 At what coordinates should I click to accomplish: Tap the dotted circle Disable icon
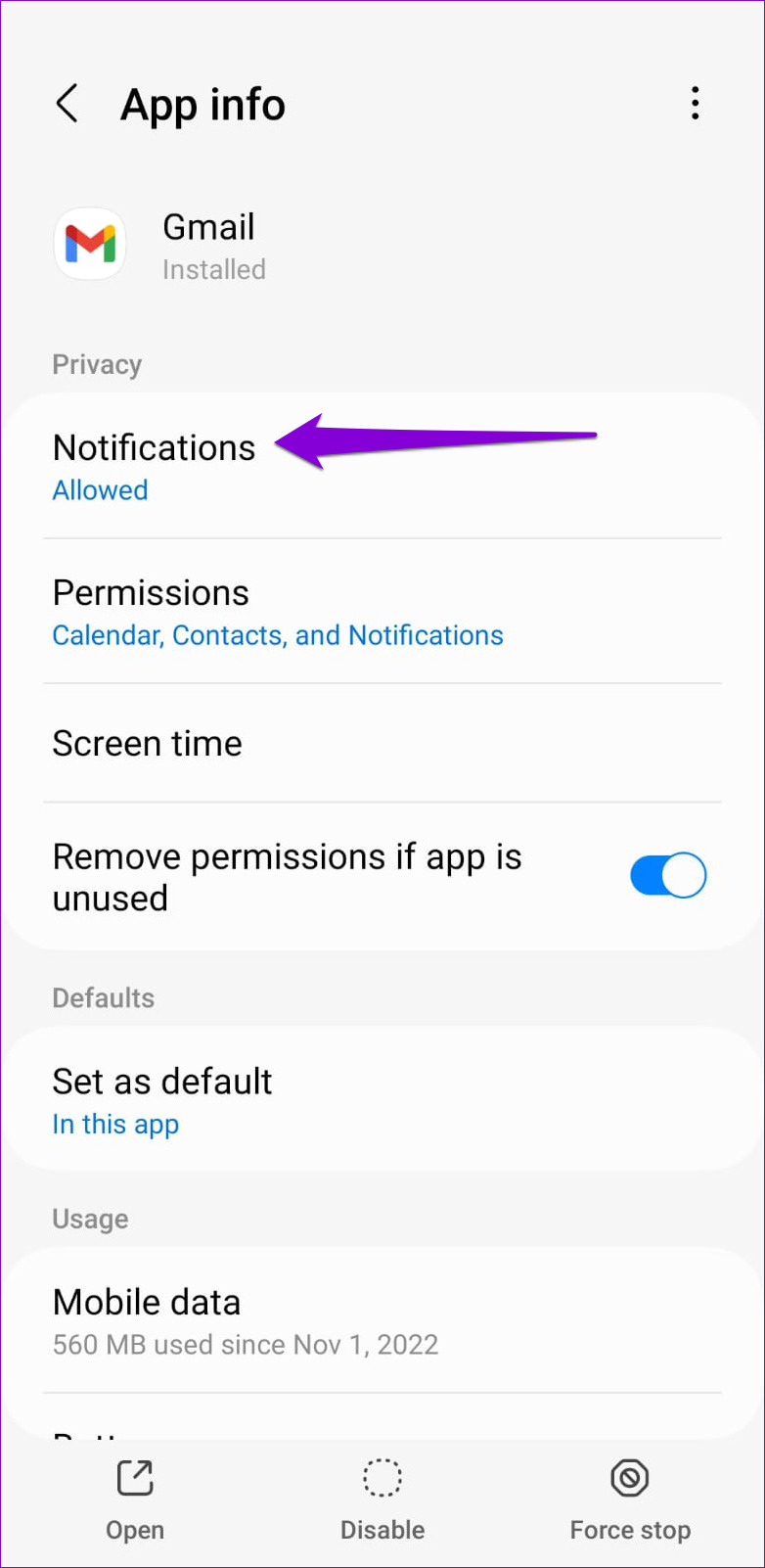(x=382, y=1478)
